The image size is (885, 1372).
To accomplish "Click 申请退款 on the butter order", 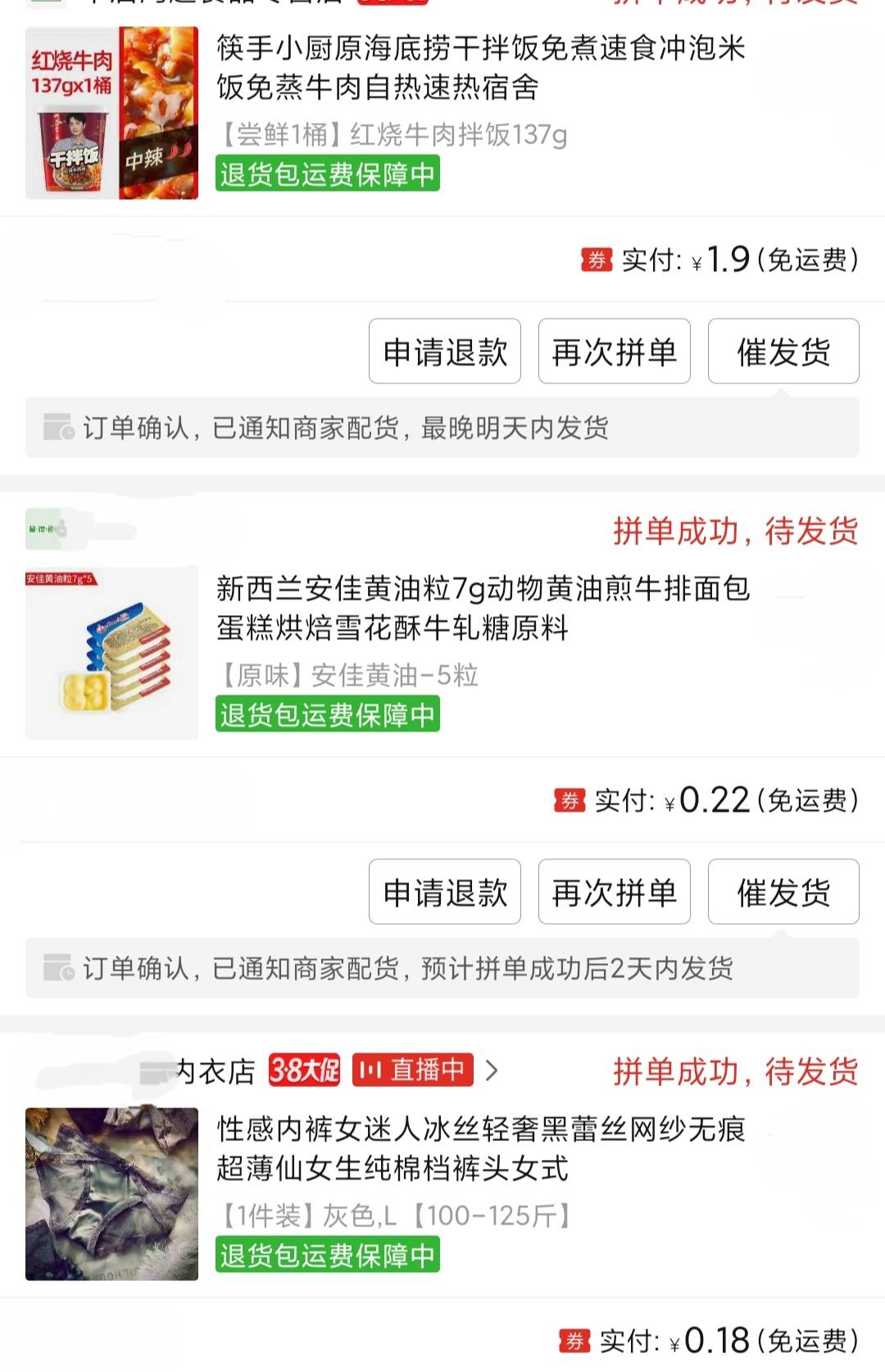I will pyautogui.click(x=444, y=892).
